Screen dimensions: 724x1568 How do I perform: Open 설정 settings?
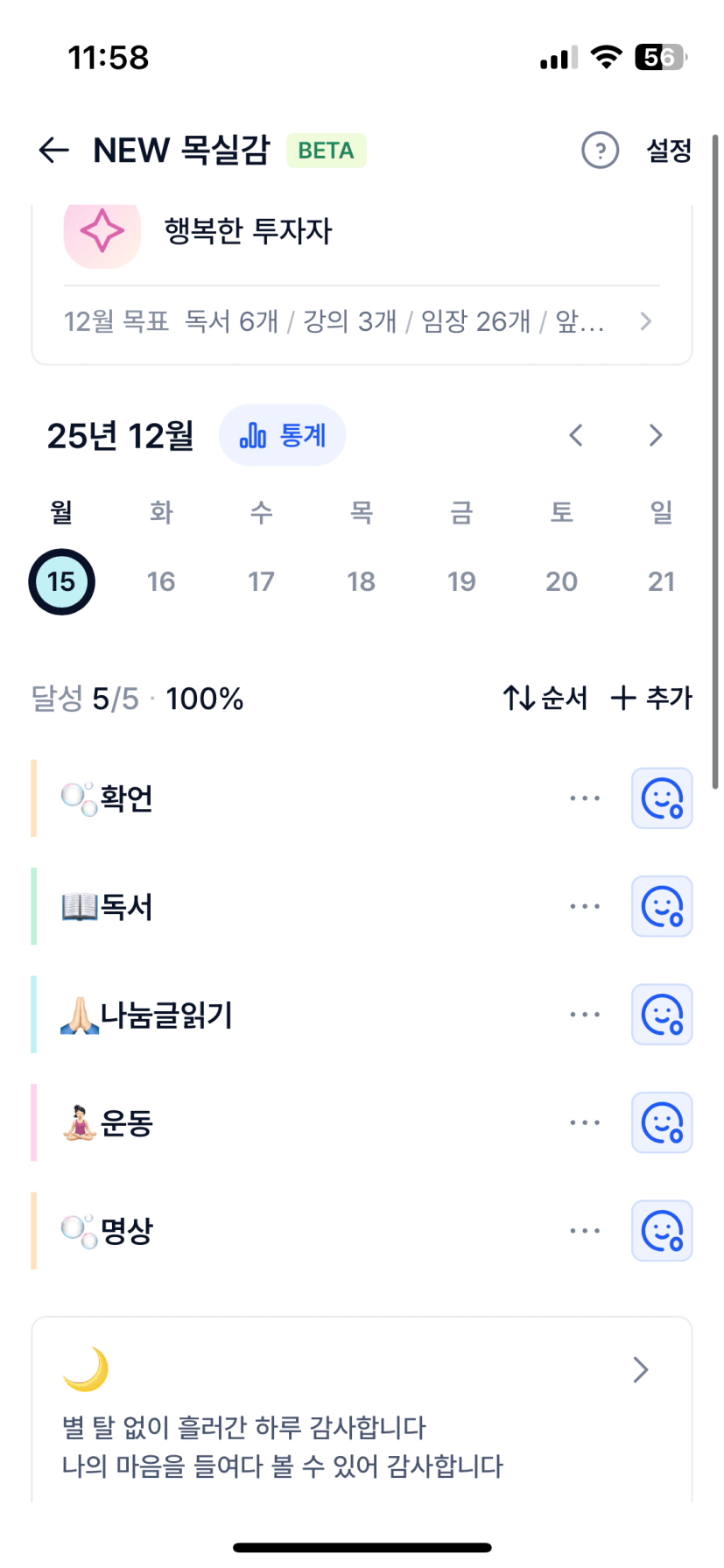click(669, 151)
